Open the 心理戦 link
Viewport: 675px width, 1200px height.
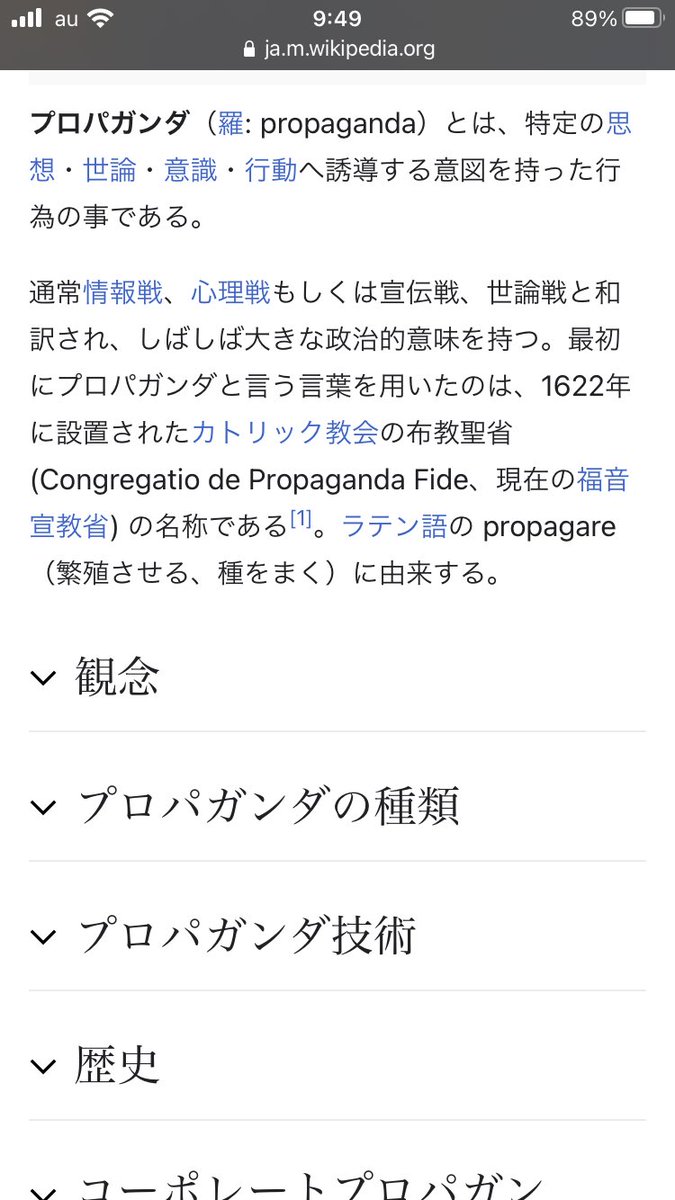[x=231, y=293]
